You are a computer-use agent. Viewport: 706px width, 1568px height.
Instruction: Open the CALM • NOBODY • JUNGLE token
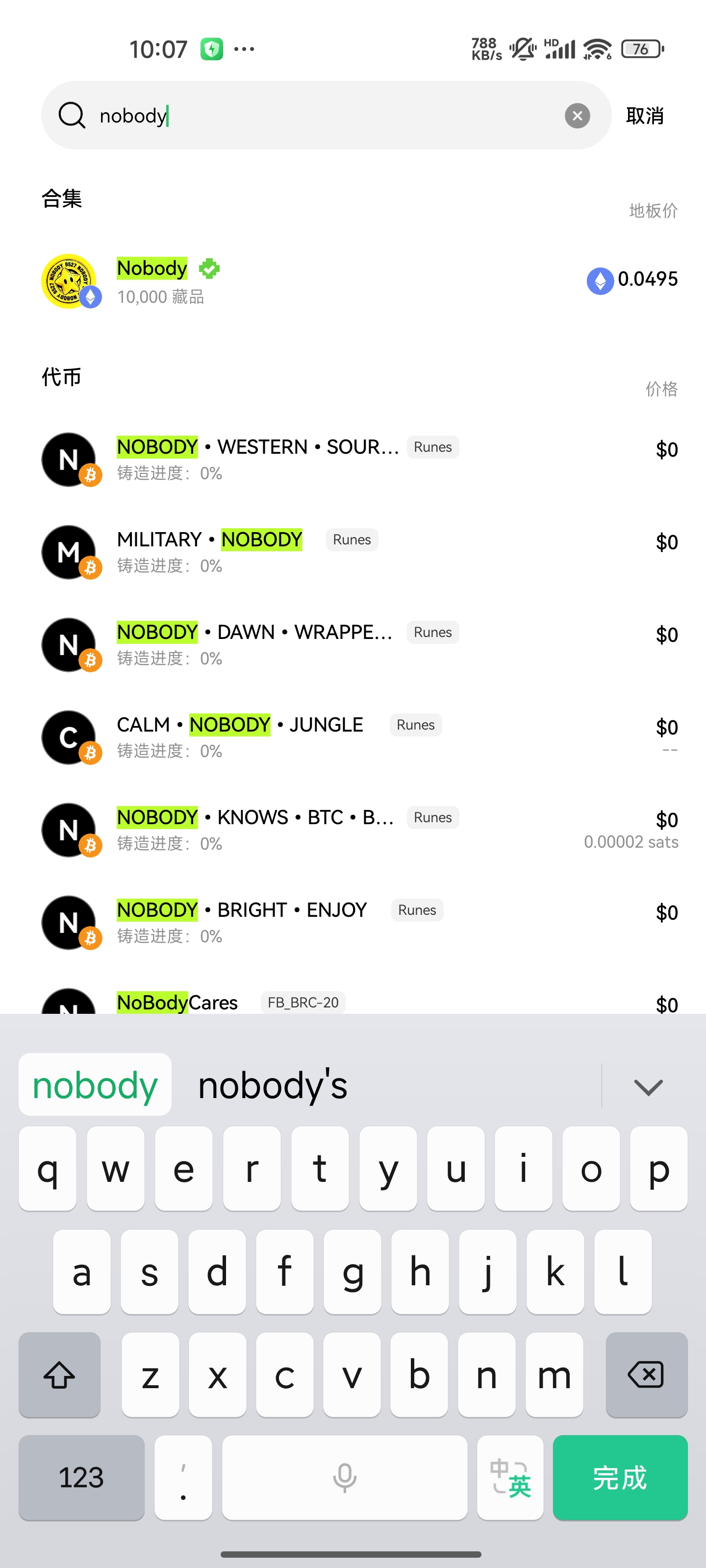pyautogui.click(x=353, y=737)
